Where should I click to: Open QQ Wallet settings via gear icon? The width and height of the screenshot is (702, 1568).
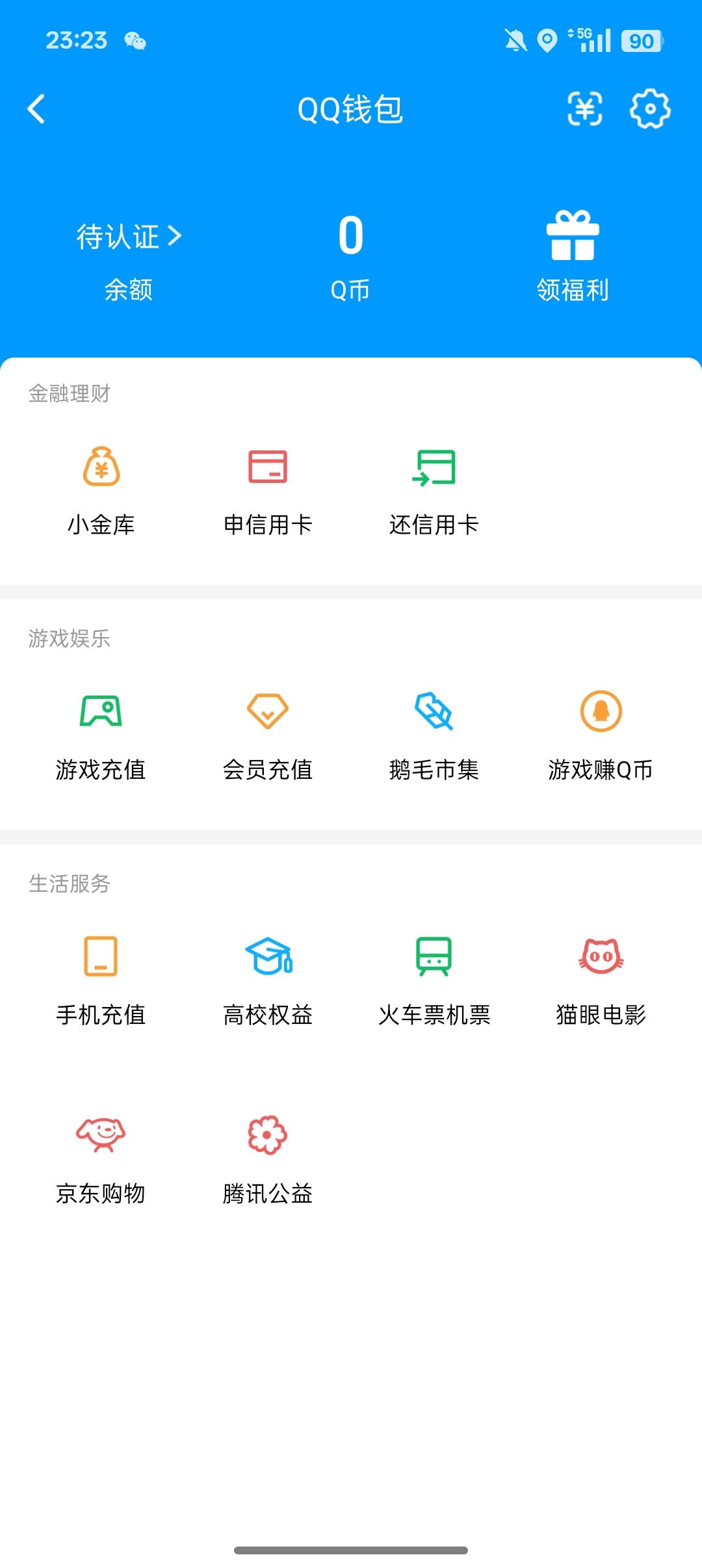[649, 110]
